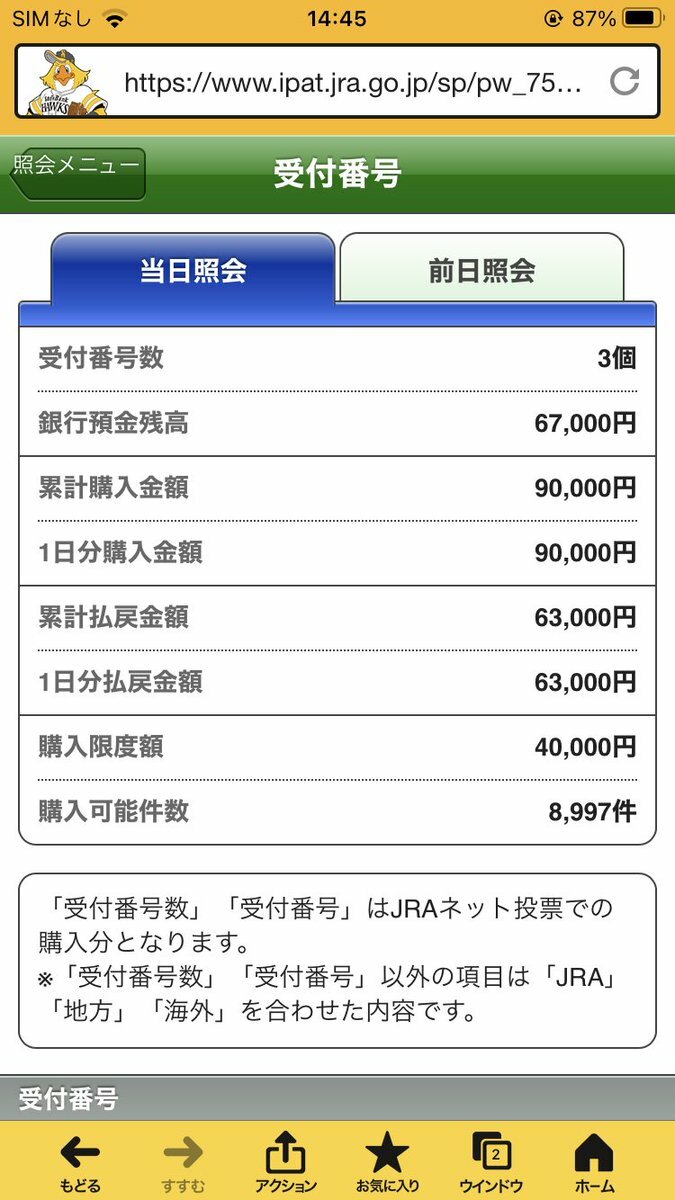The width and height of the screenshot is (675, 1200).
Task: Go back to 照会メニュー
Action: click(x=78, y=172)
